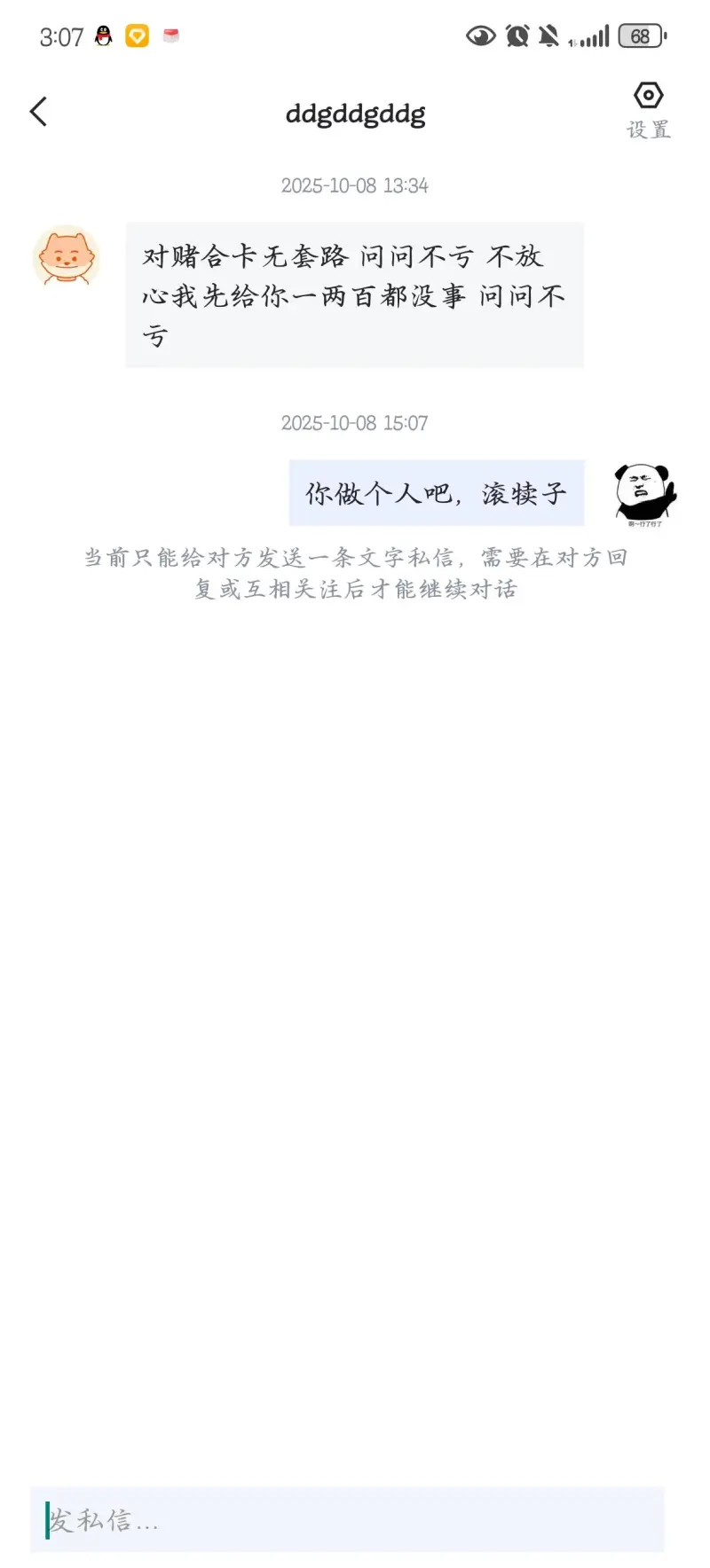Tap the fox avatar of ddgddgddg
710x1568 pixels.
pos(66,256)
